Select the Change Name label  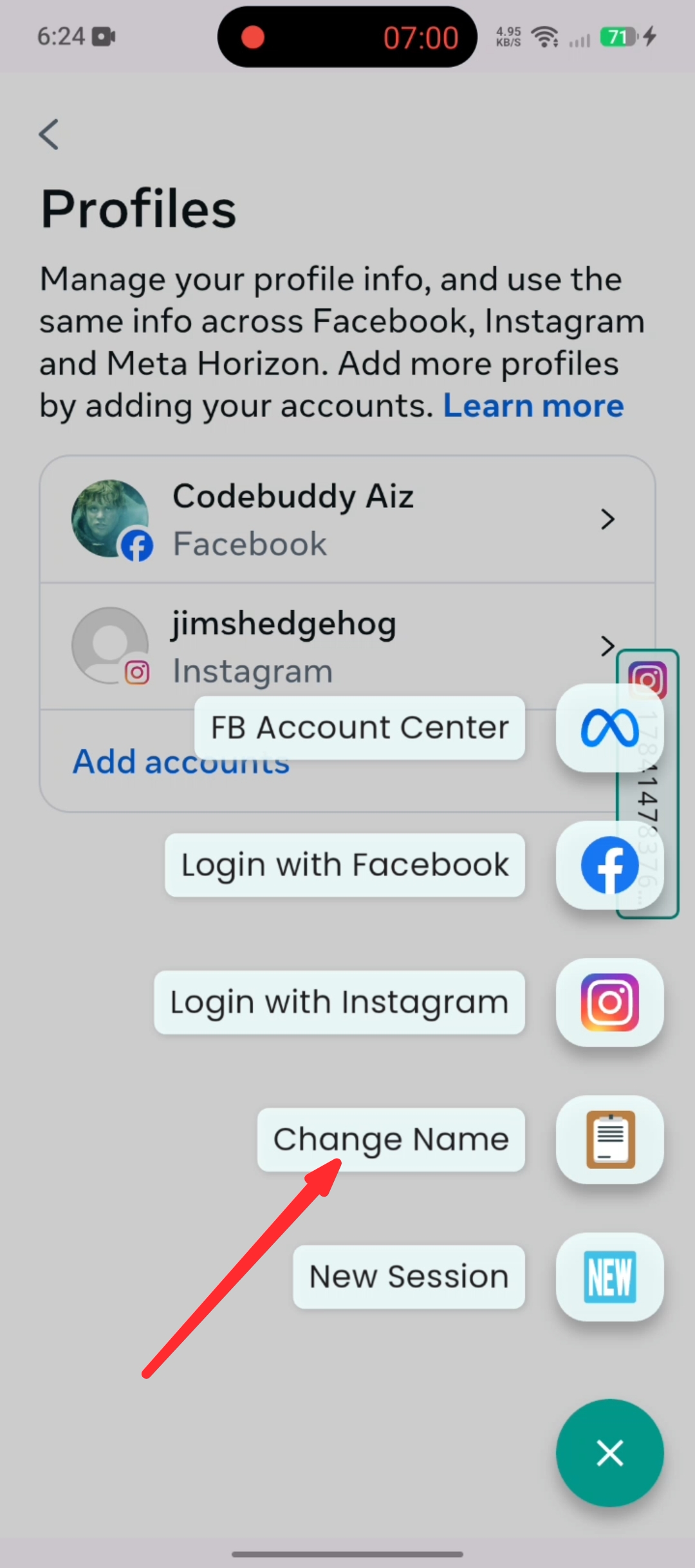coord(391,1139)
